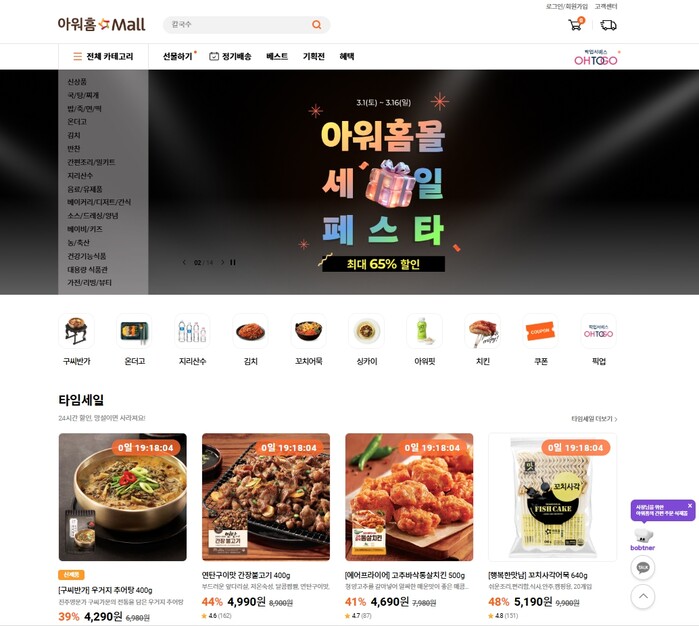Open the 기획전 tab
This screenshot has width=699, height=626.
[x=314, y=57]
